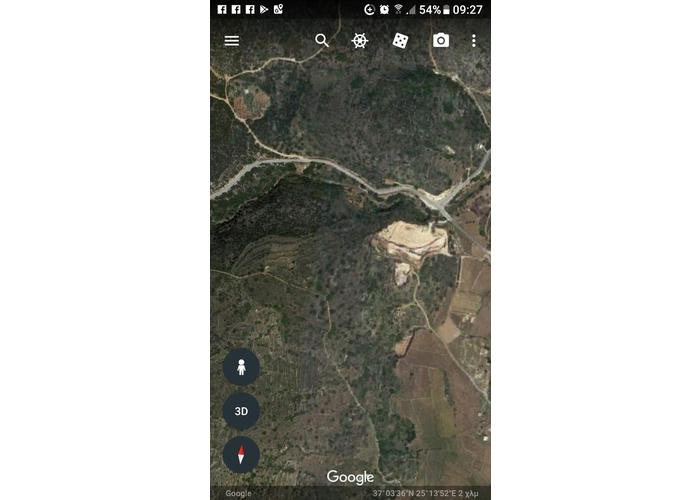Screen dimensions: 700x500
Task: Open the Voyager ship wheel
Action: (x=360, y=41)
